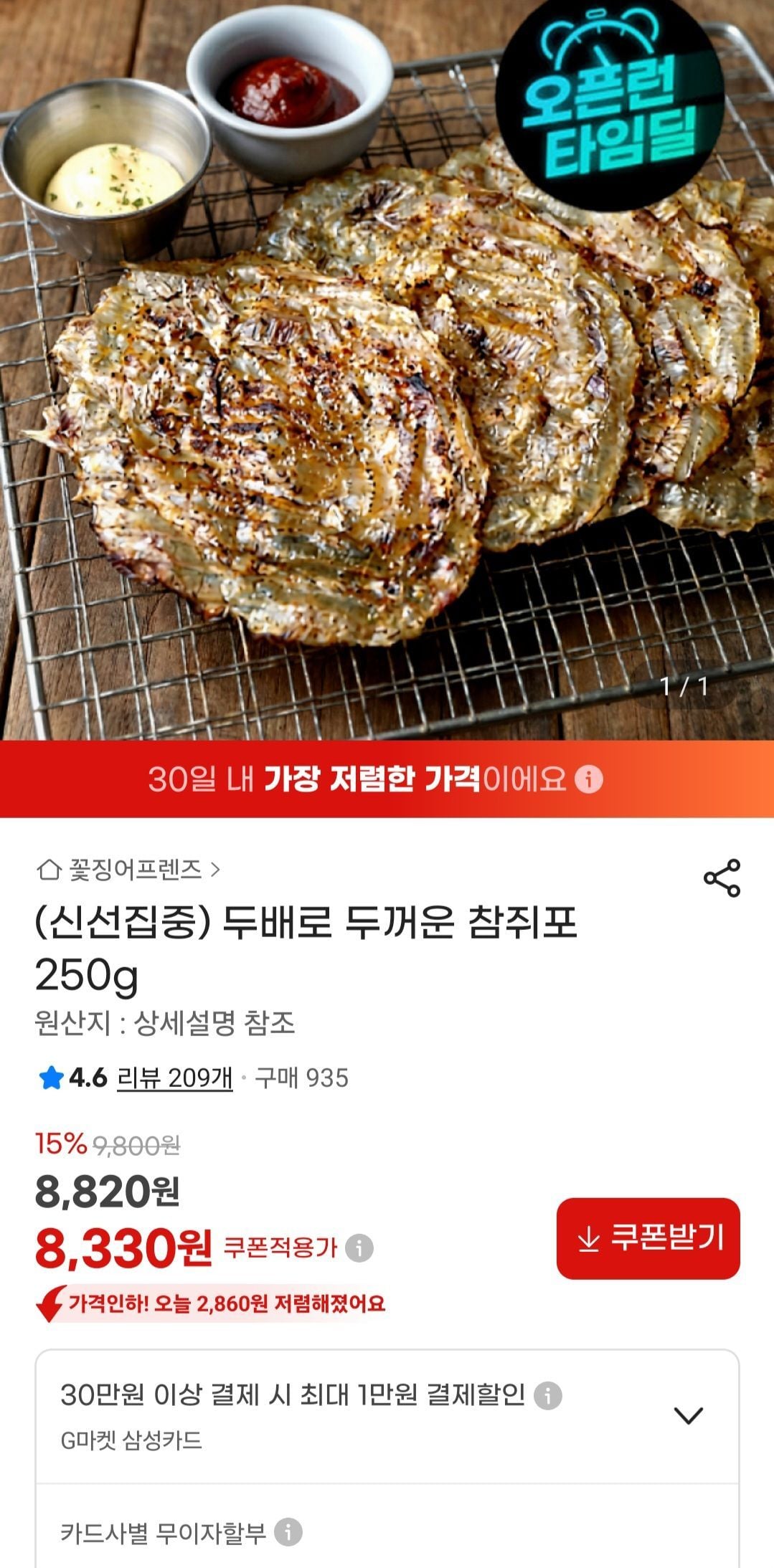774x1568 pixels.
Task: View info on the 쿠폰적용가 price
Action: 359,1248
